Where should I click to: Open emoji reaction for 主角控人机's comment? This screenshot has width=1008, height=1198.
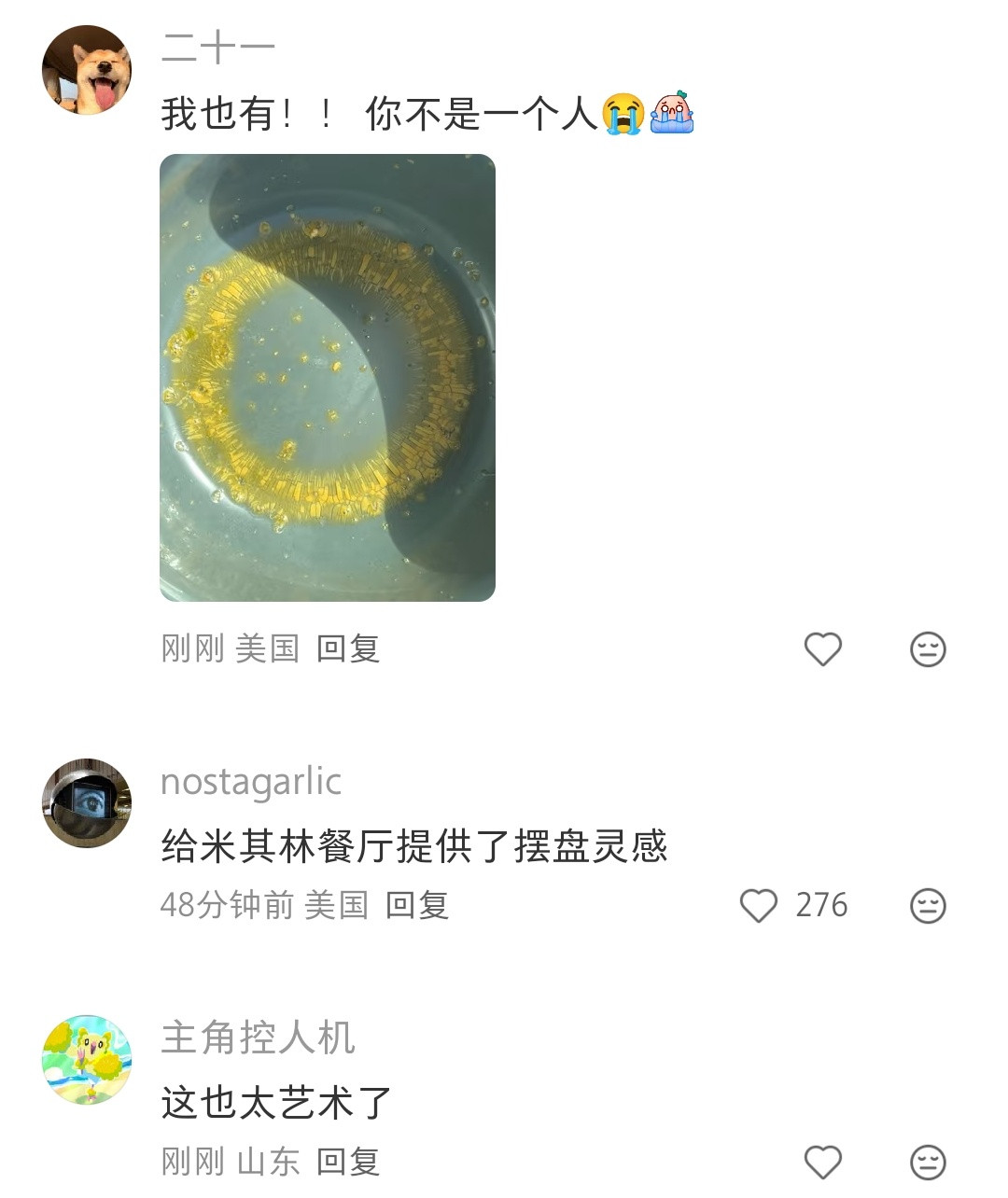tap(927, 1163)
